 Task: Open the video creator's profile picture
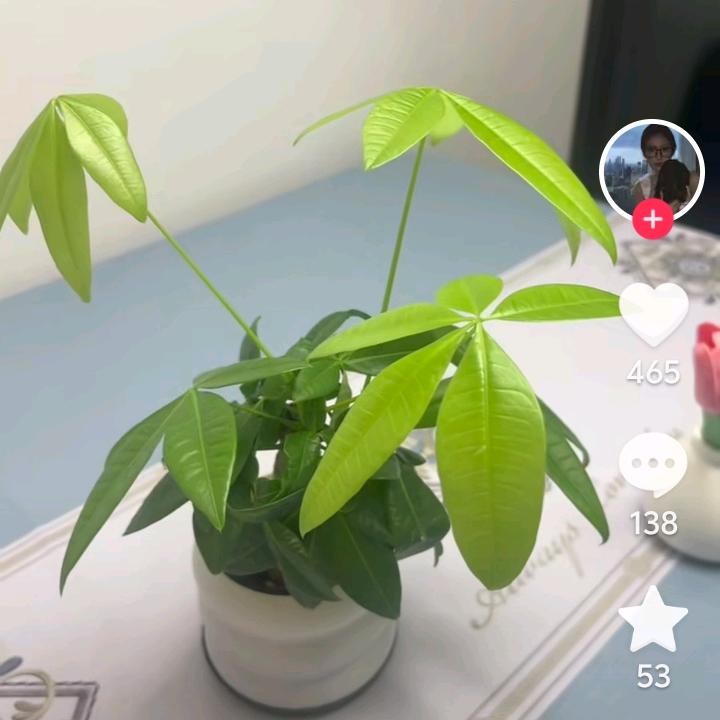pyautogui.click(x=652, y=166)
